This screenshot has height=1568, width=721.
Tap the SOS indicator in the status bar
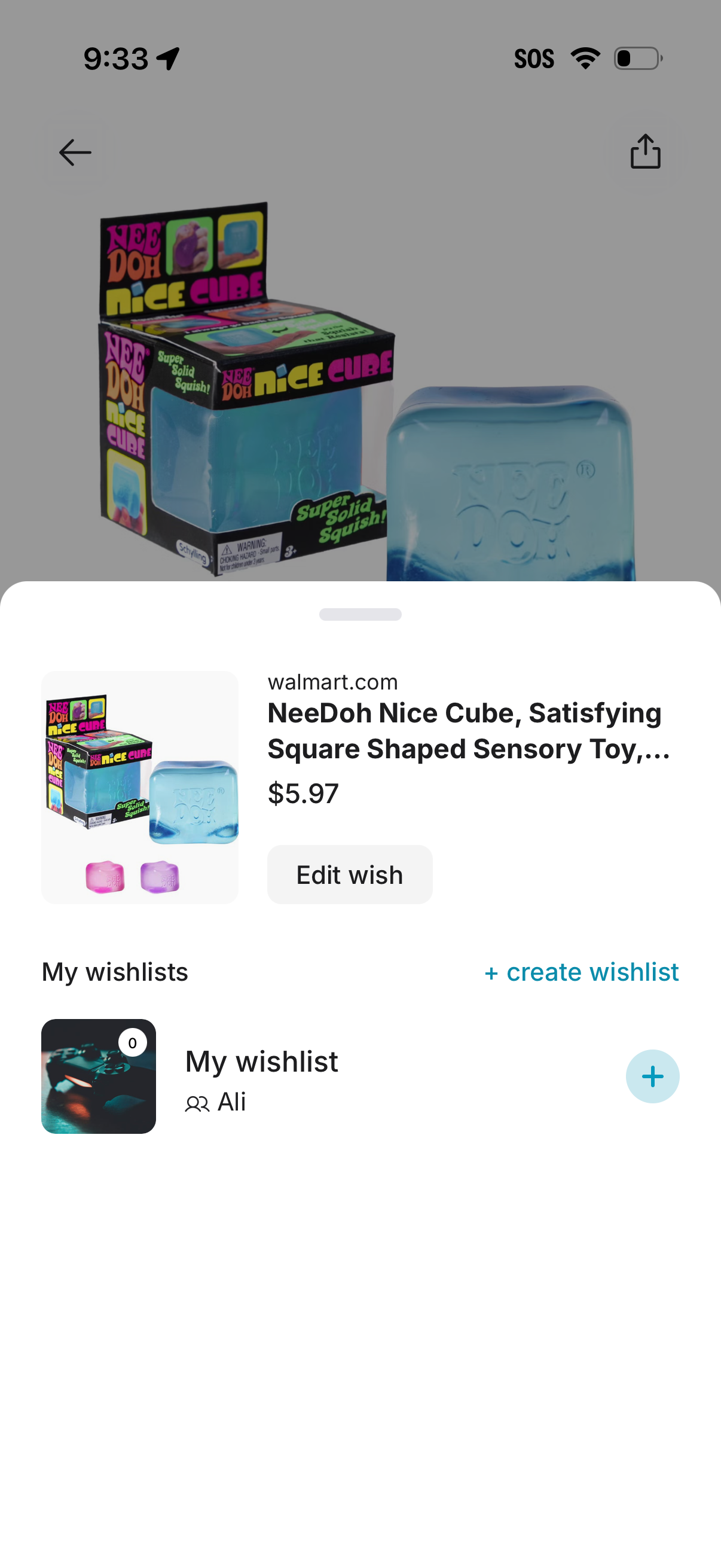(535, 58)
